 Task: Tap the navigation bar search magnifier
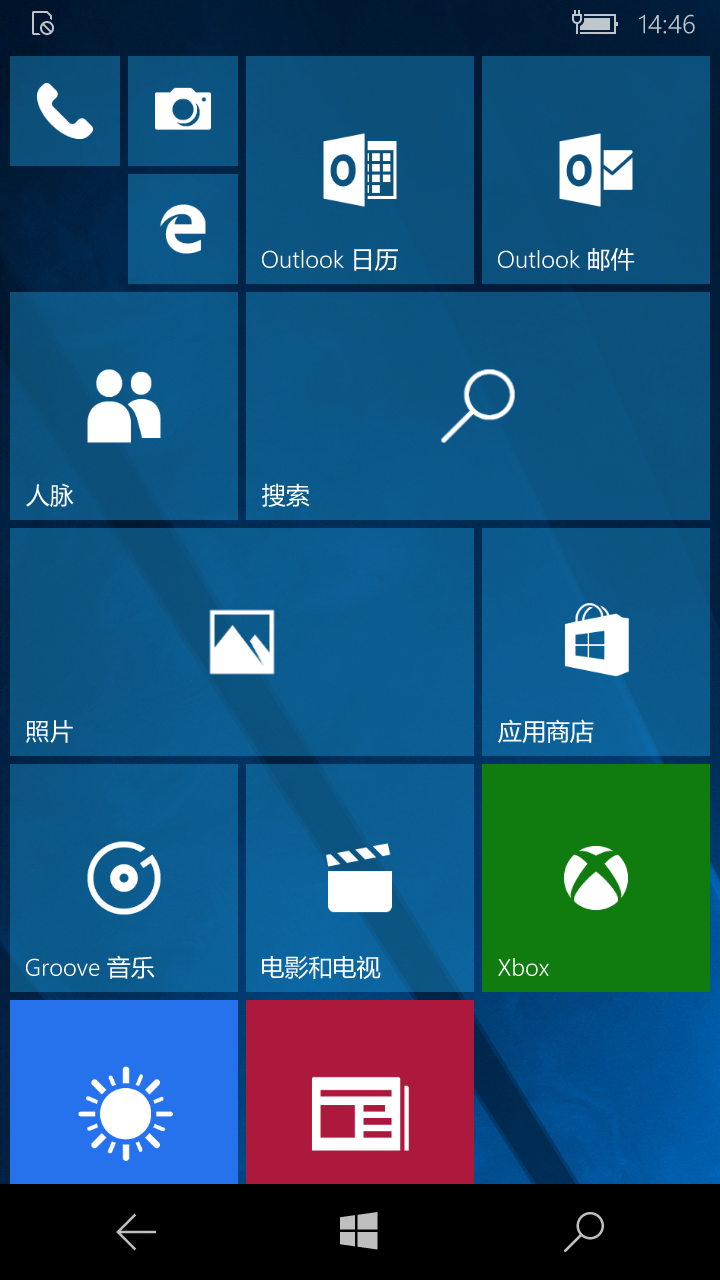coord(584,1232)
